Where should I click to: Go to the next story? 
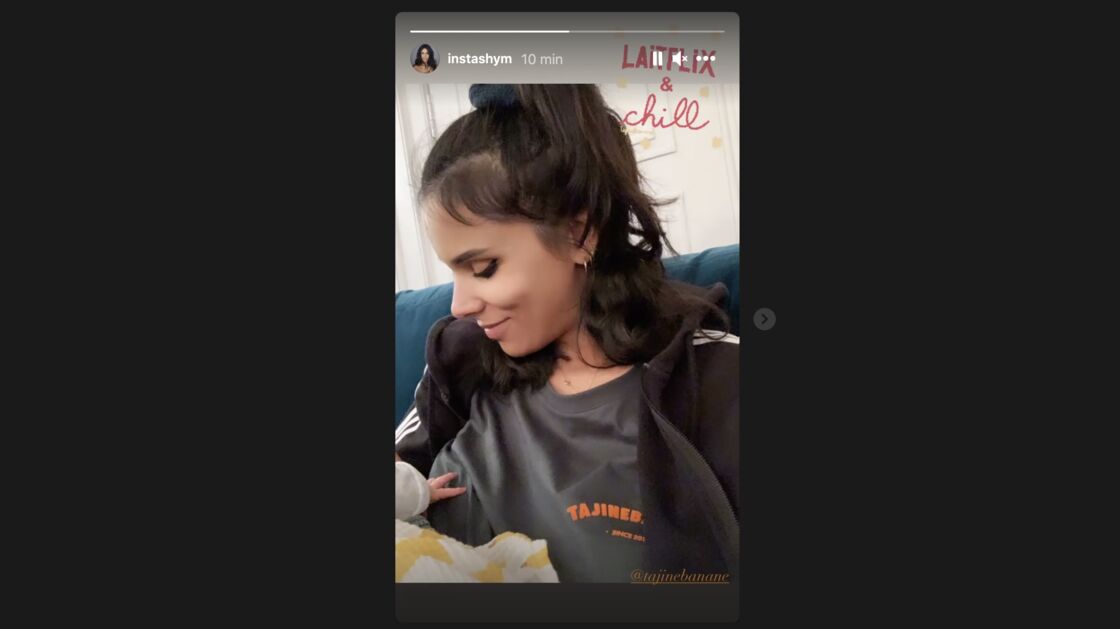(764, 319)
